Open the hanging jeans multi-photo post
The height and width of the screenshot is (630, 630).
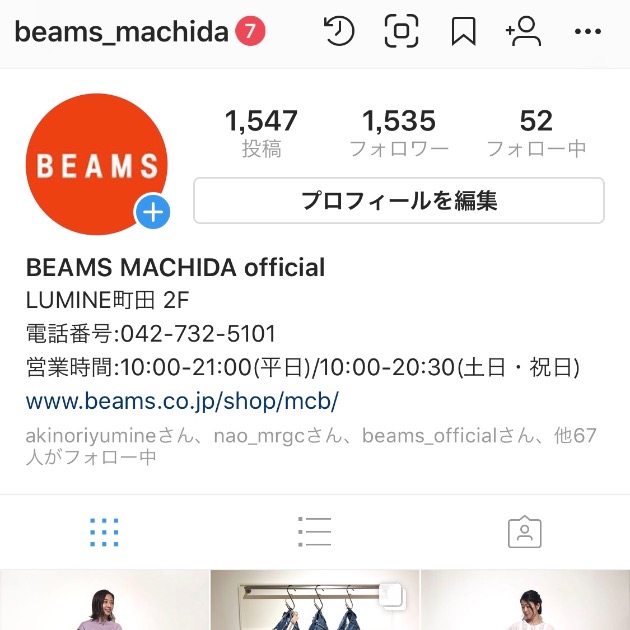pos(314,601)
